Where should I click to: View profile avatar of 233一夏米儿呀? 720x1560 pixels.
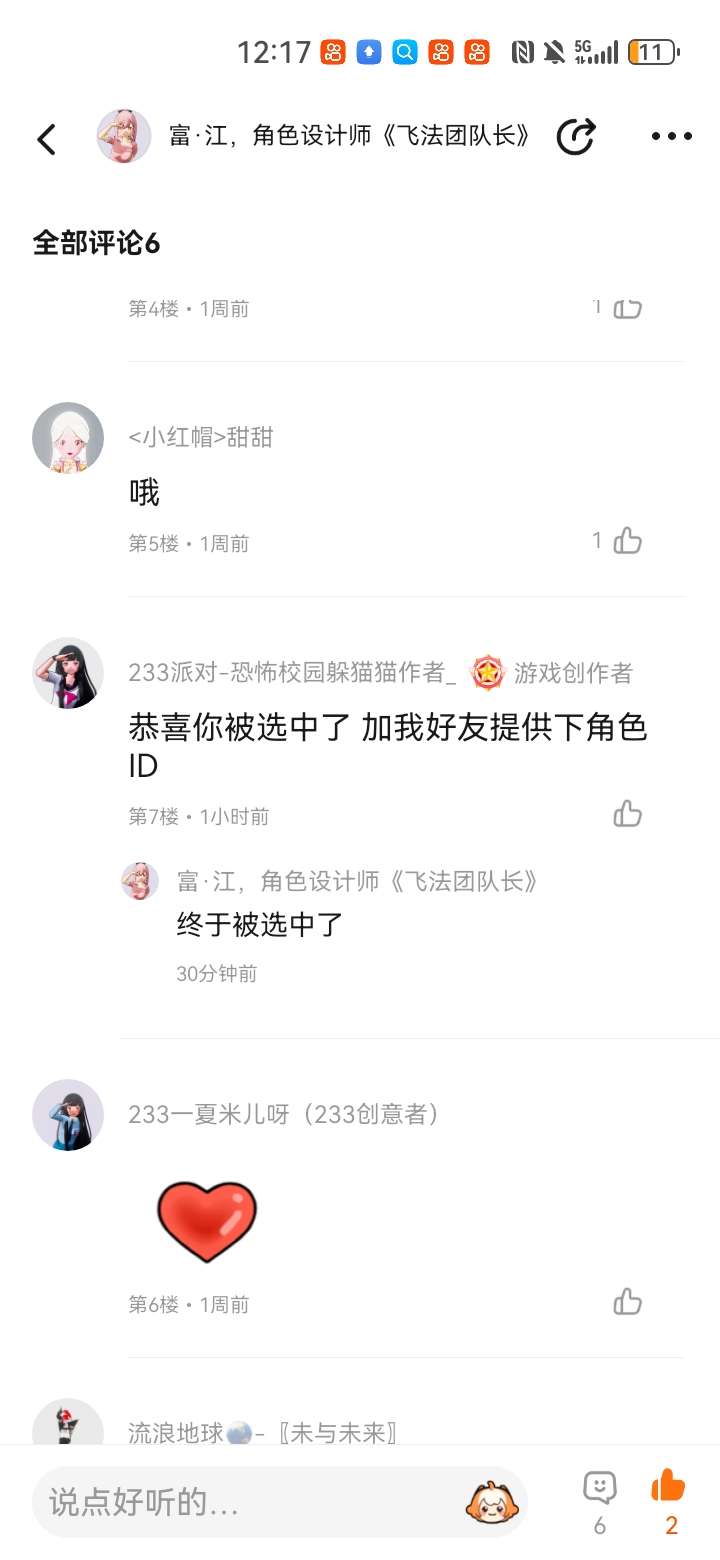tap(68, 1114)
